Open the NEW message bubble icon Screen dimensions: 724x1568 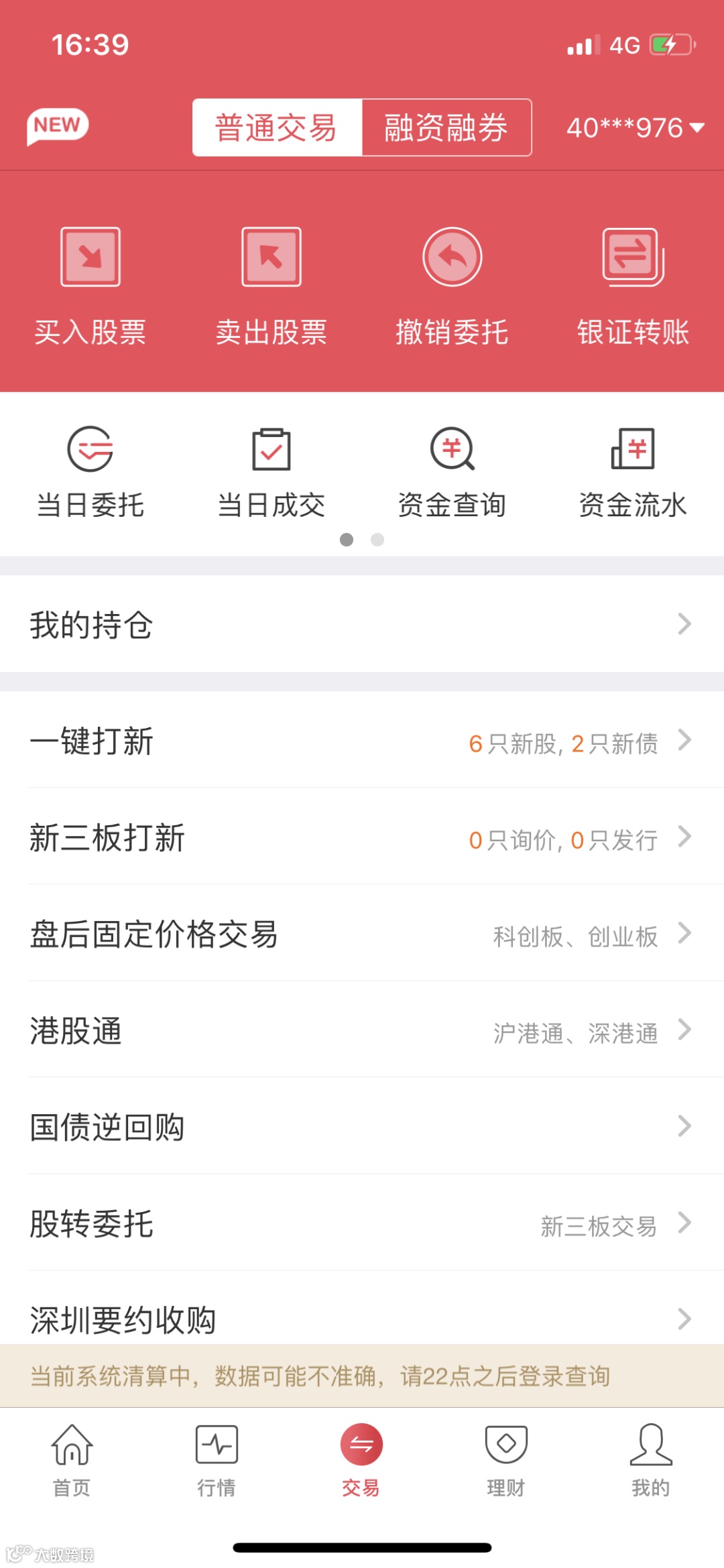[x=58, y=126]
